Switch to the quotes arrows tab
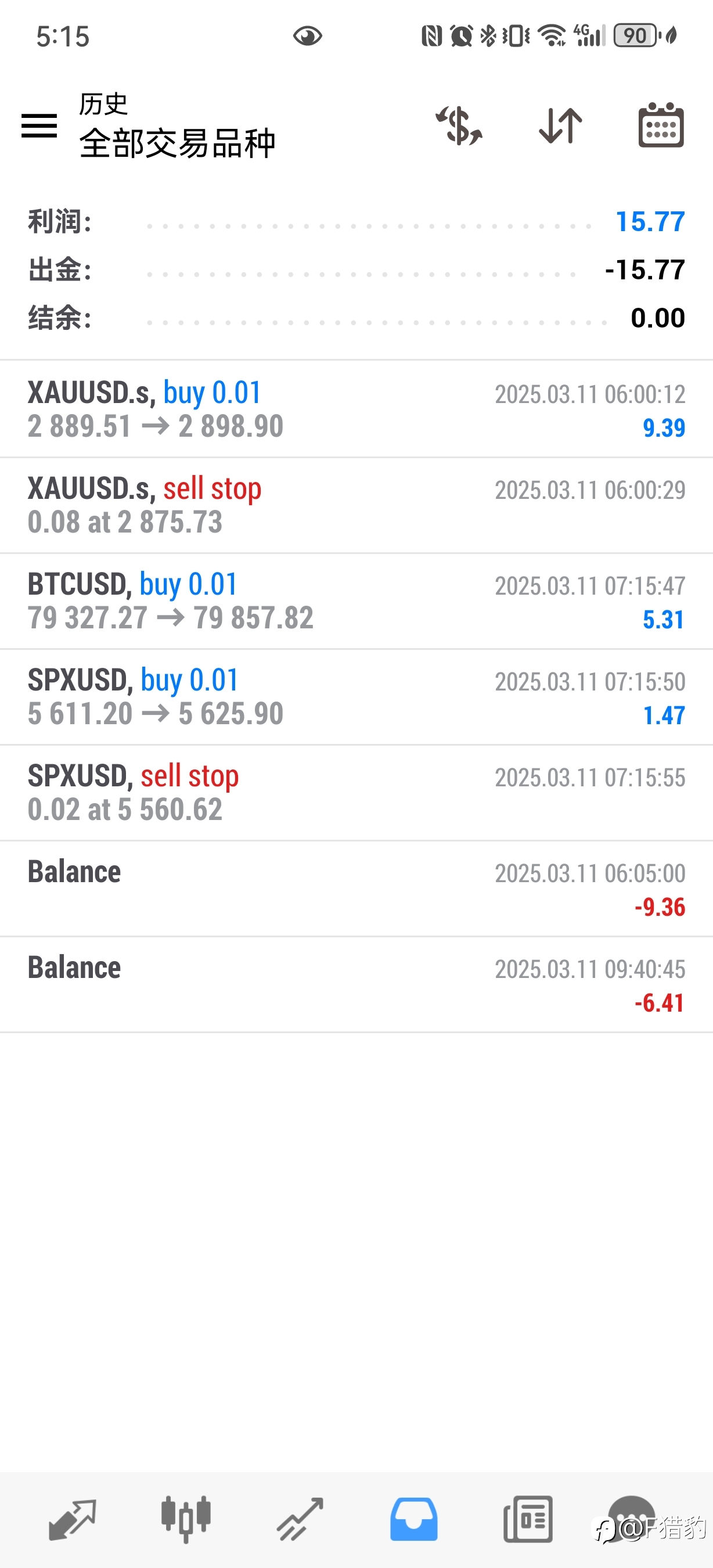The height and width of the screenshot is (1568, 713). pos(73,1519)
